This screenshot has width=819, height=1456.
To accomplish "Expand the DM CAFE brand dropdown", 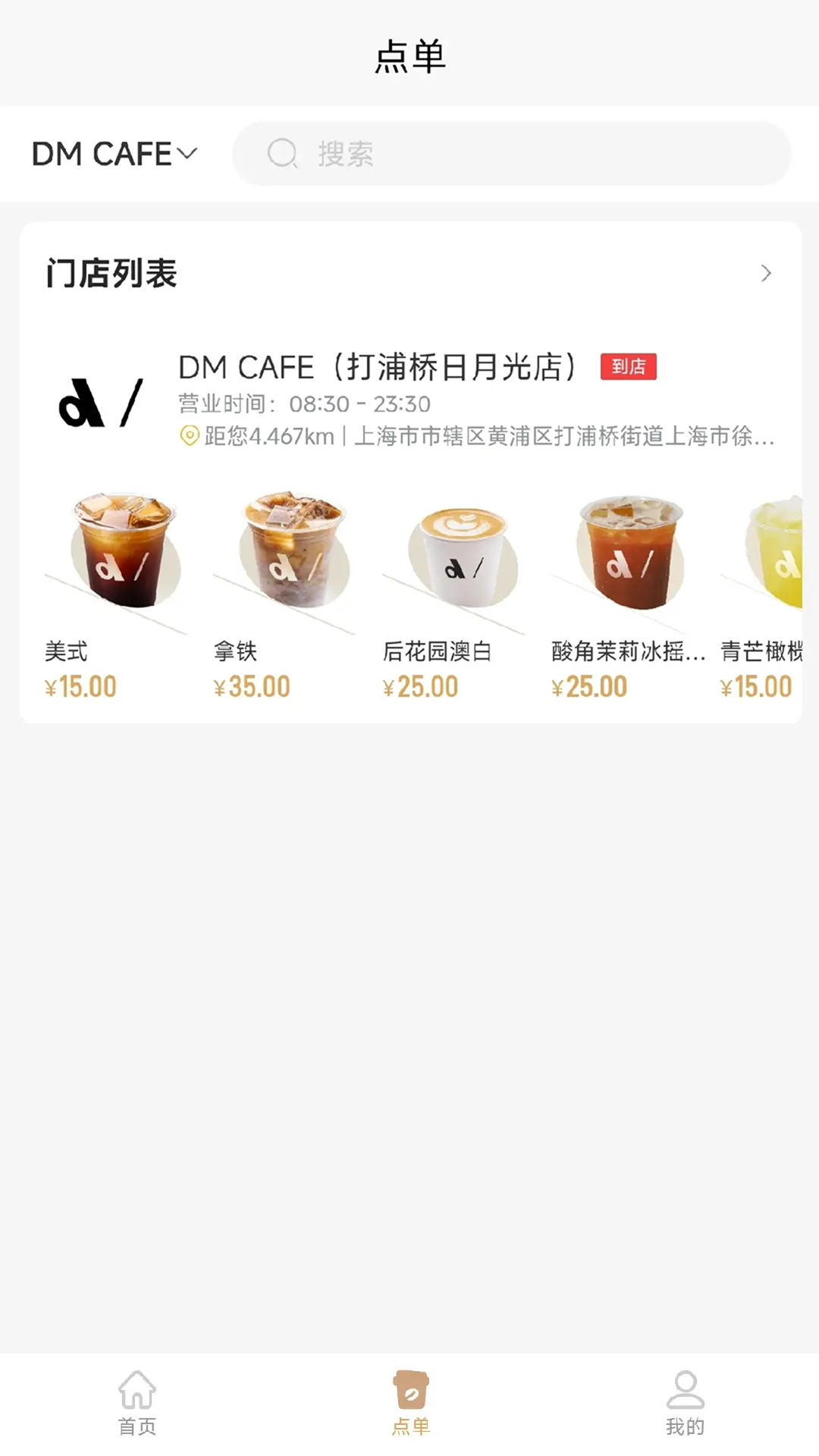I will [x=112, y=153].
